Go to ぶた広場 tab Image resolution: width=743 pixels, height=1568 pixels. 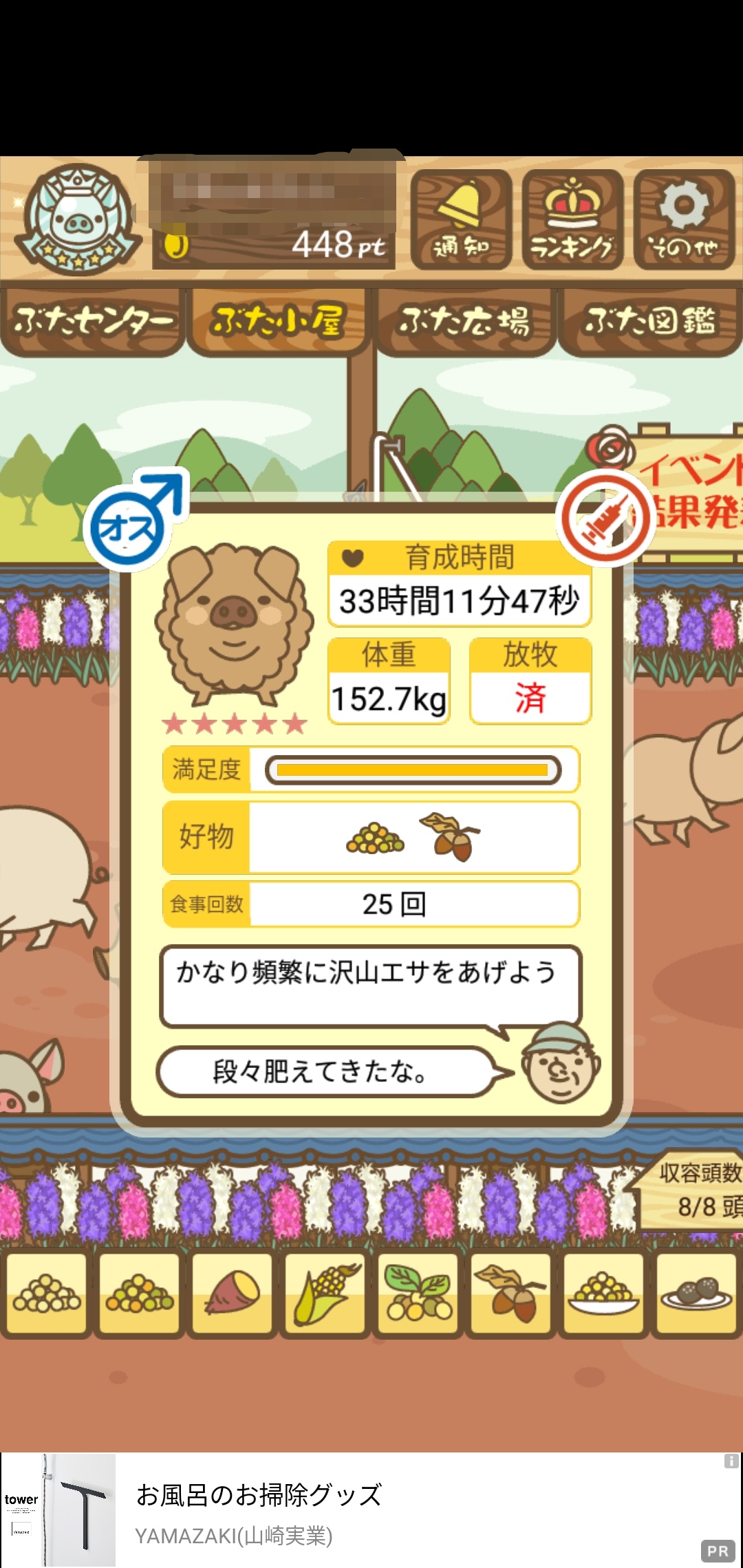[x=464, y=322]
